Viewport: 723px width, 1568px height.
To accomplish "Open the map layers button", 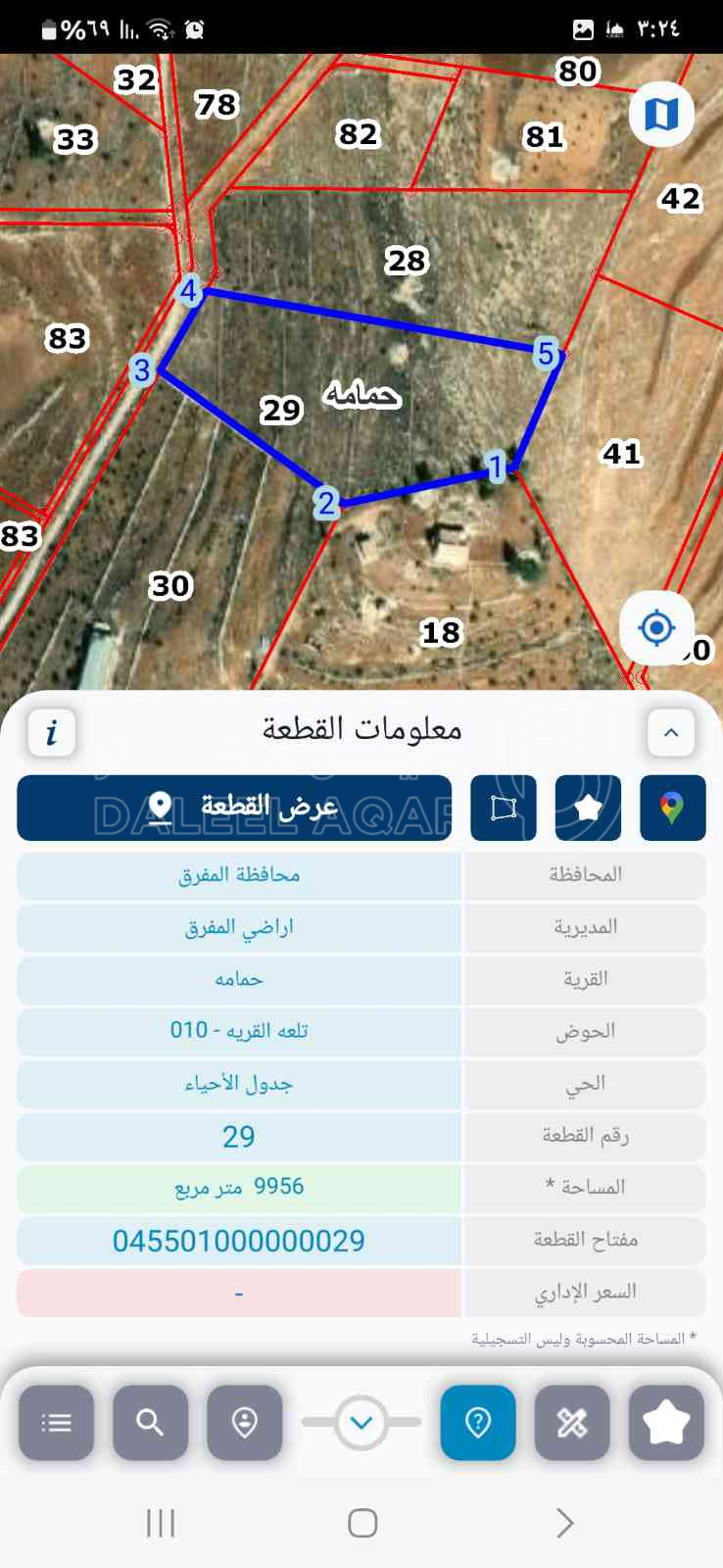I will [x=661, y=115].
